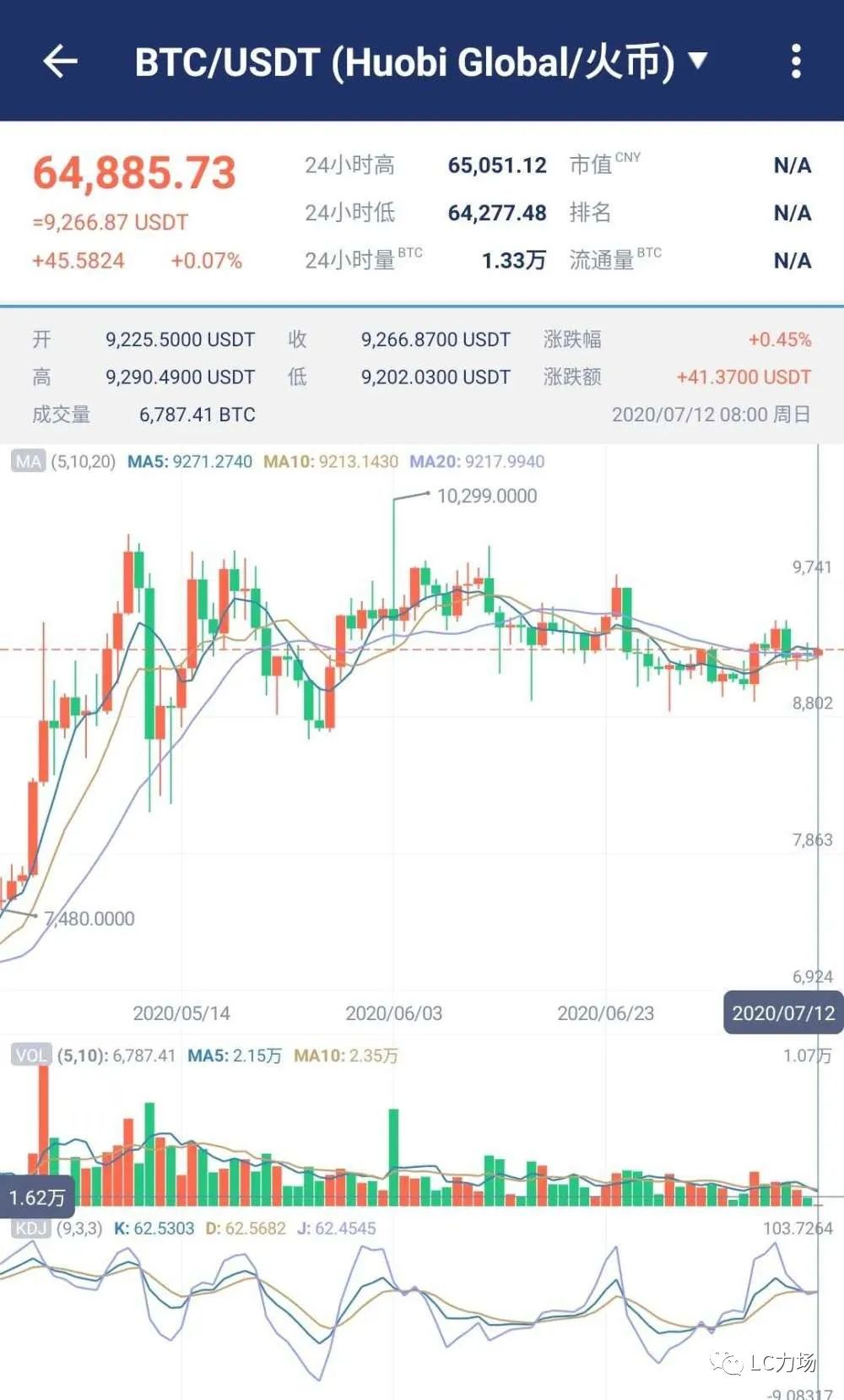Select the MA indicator label on chart

click(28, 462)
